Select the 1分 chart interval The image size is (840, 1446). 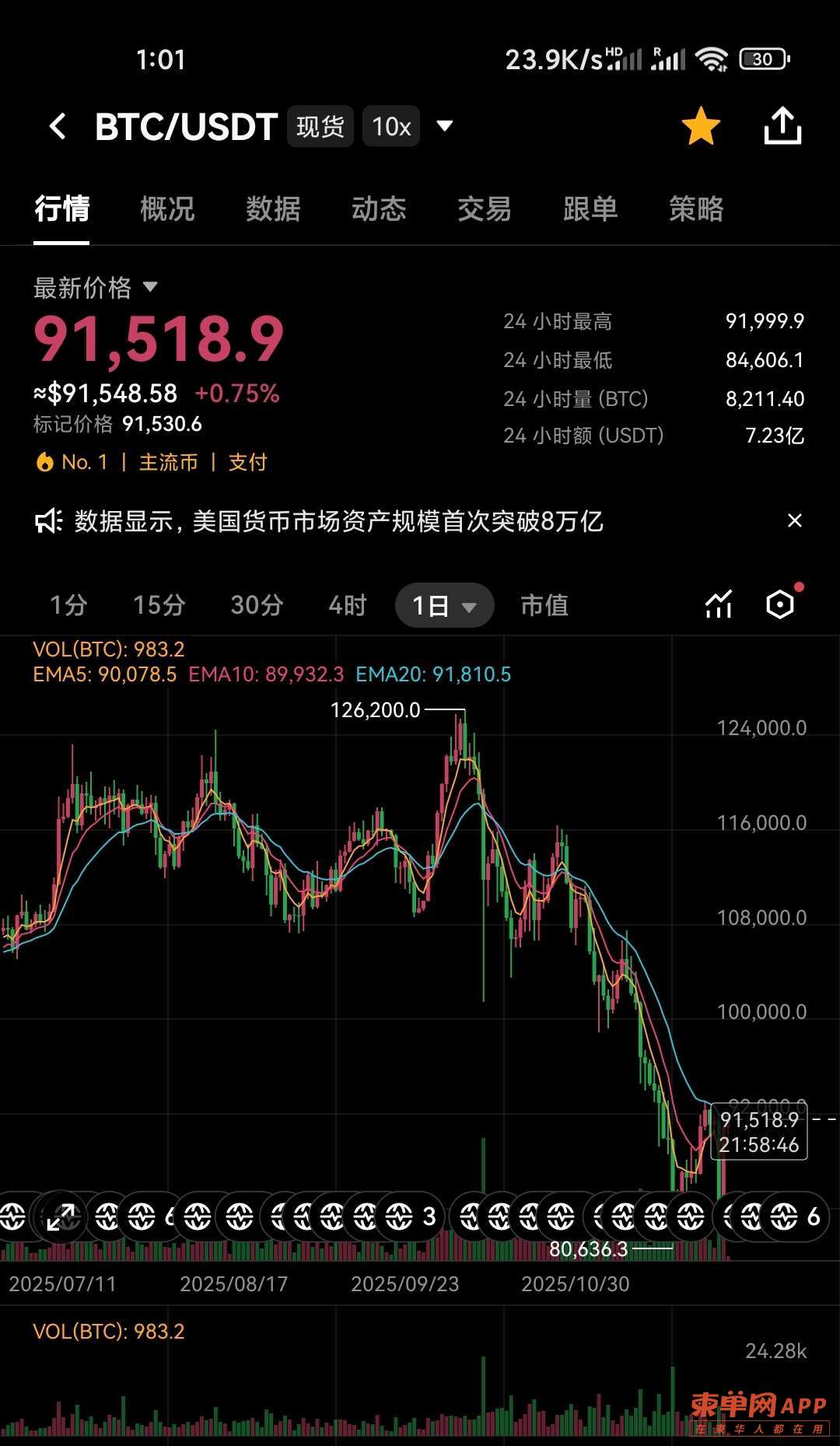tap(68, 605)
